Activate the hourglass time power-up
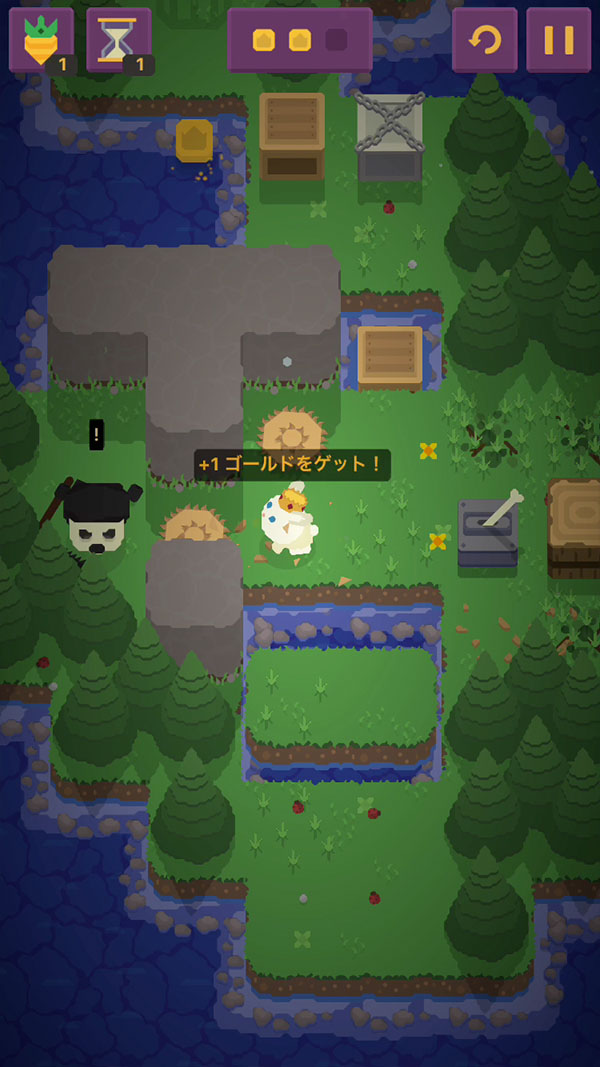This screenshot has width=600, height=1067. click(118, 40)
